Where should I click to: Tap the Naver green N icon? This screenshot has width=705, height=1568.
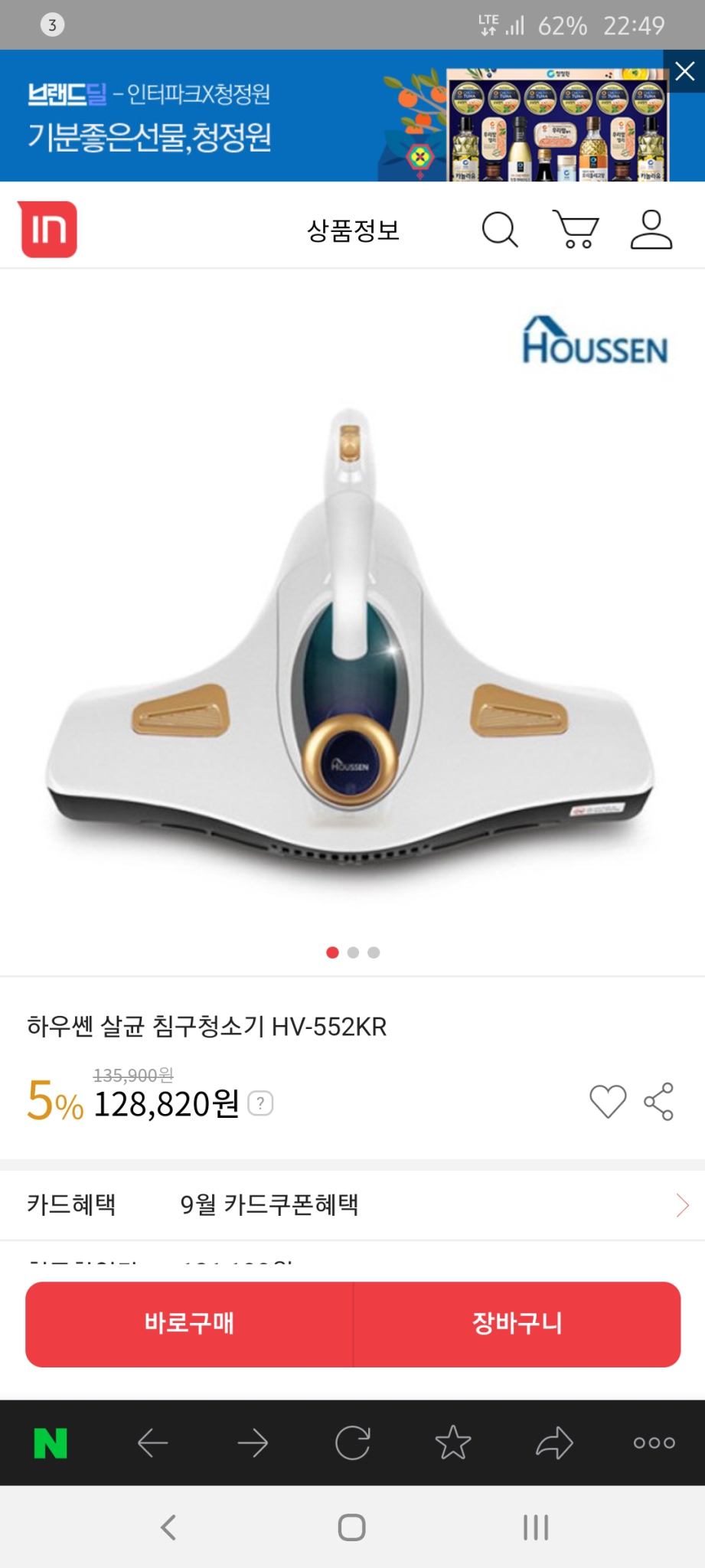pos(51,1444)
